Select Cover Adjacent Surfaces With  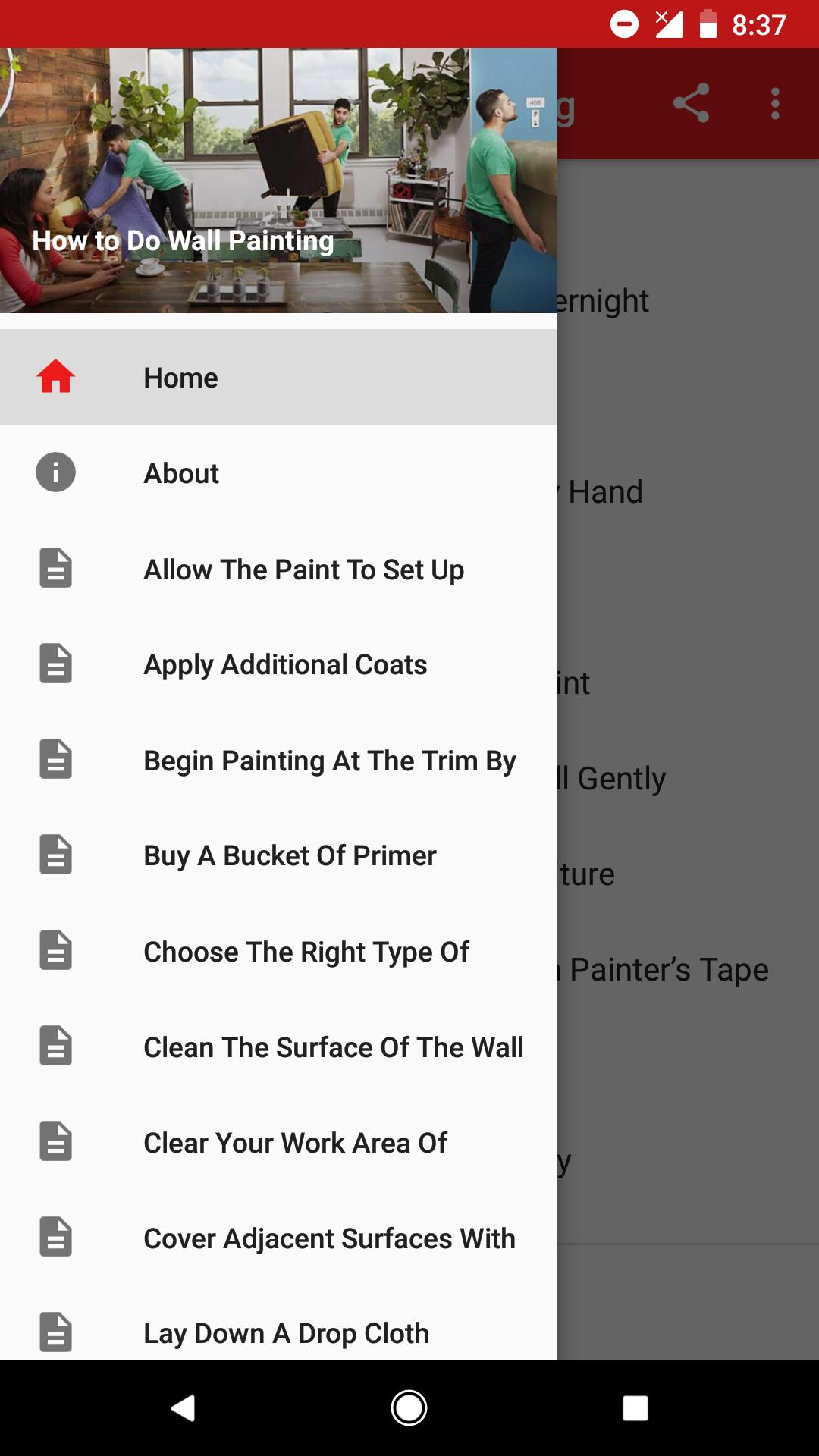pyautogui.click(x=329, y=1238)
